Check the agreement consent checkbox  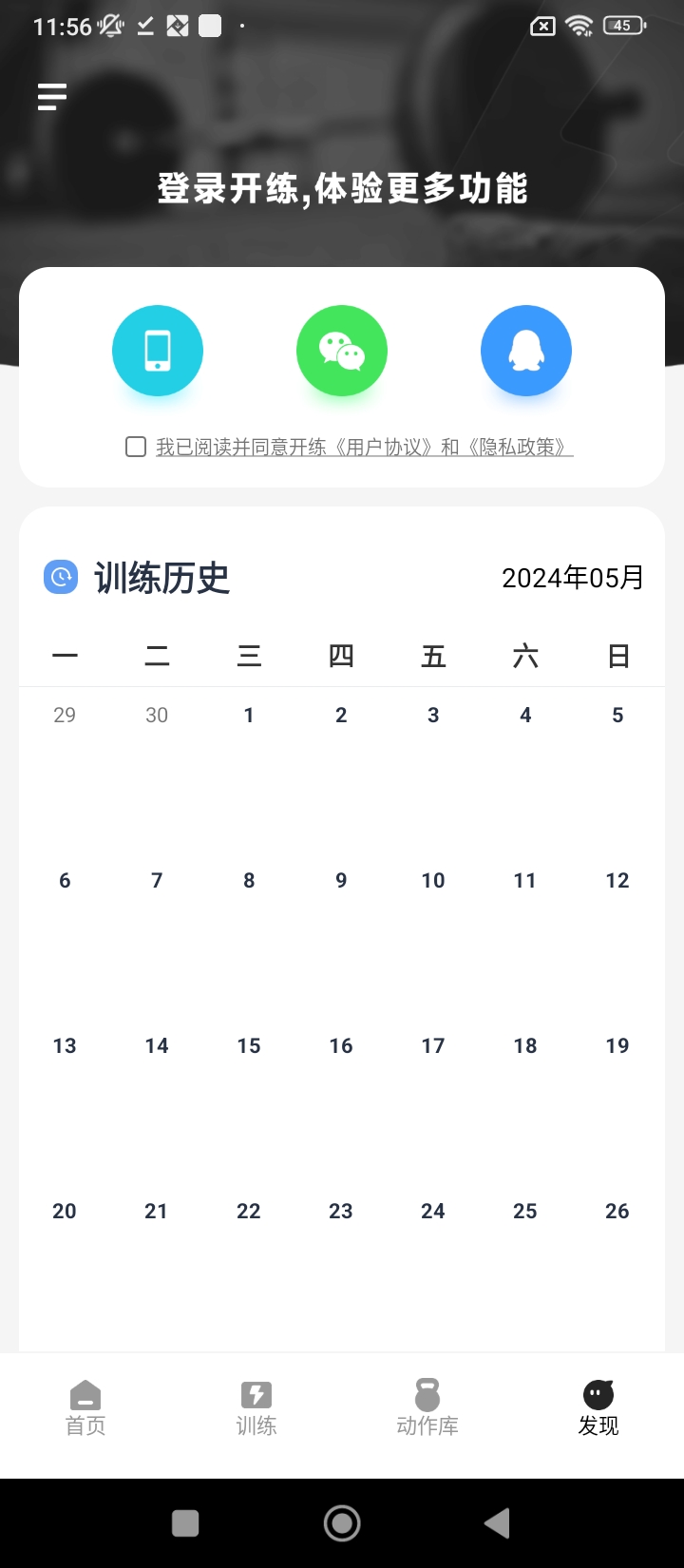(x=136, y=447)
